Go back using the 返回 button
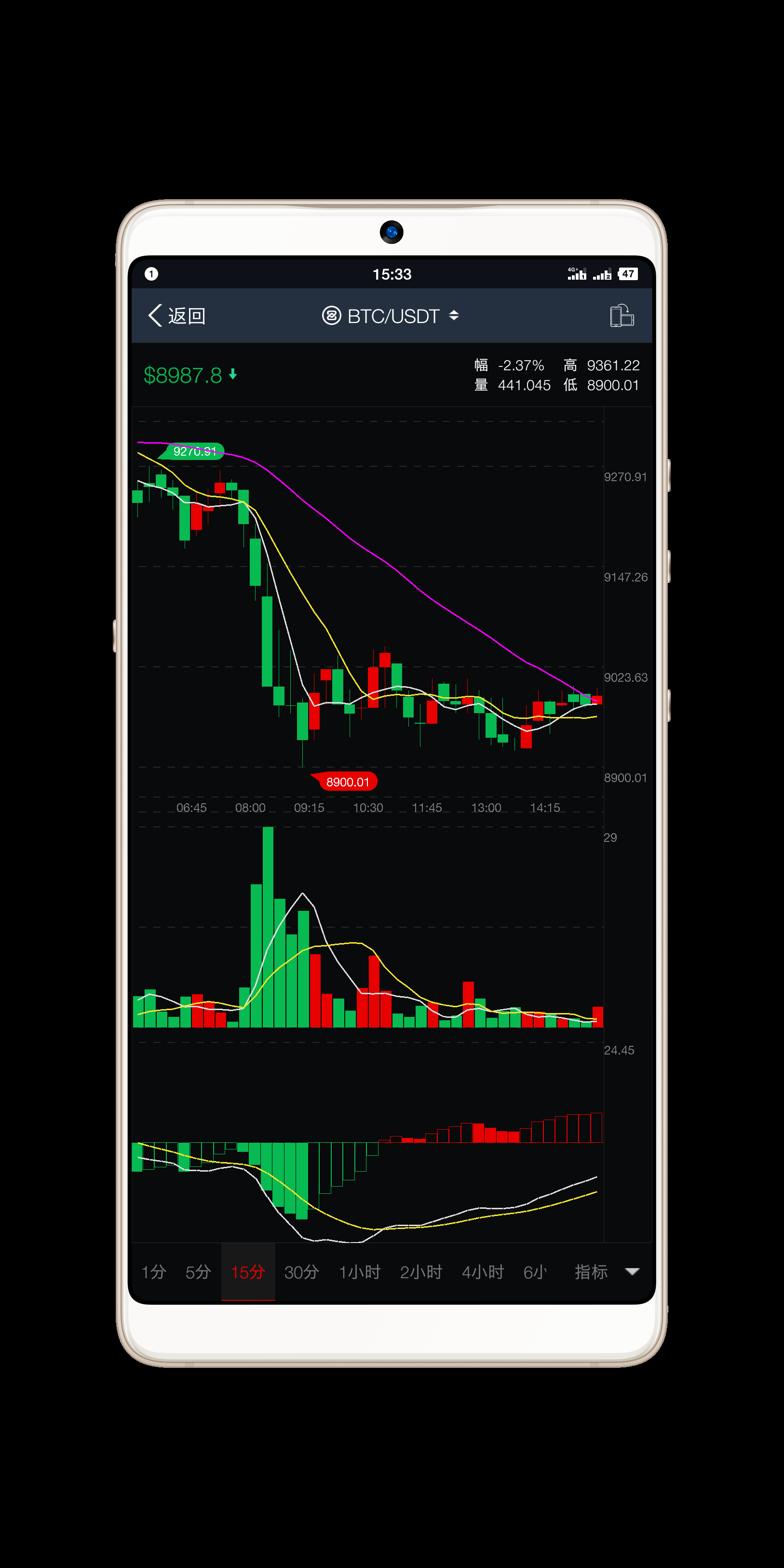Screen dimensions: 784x1568 pyautogui.click(x=176, y=316)
